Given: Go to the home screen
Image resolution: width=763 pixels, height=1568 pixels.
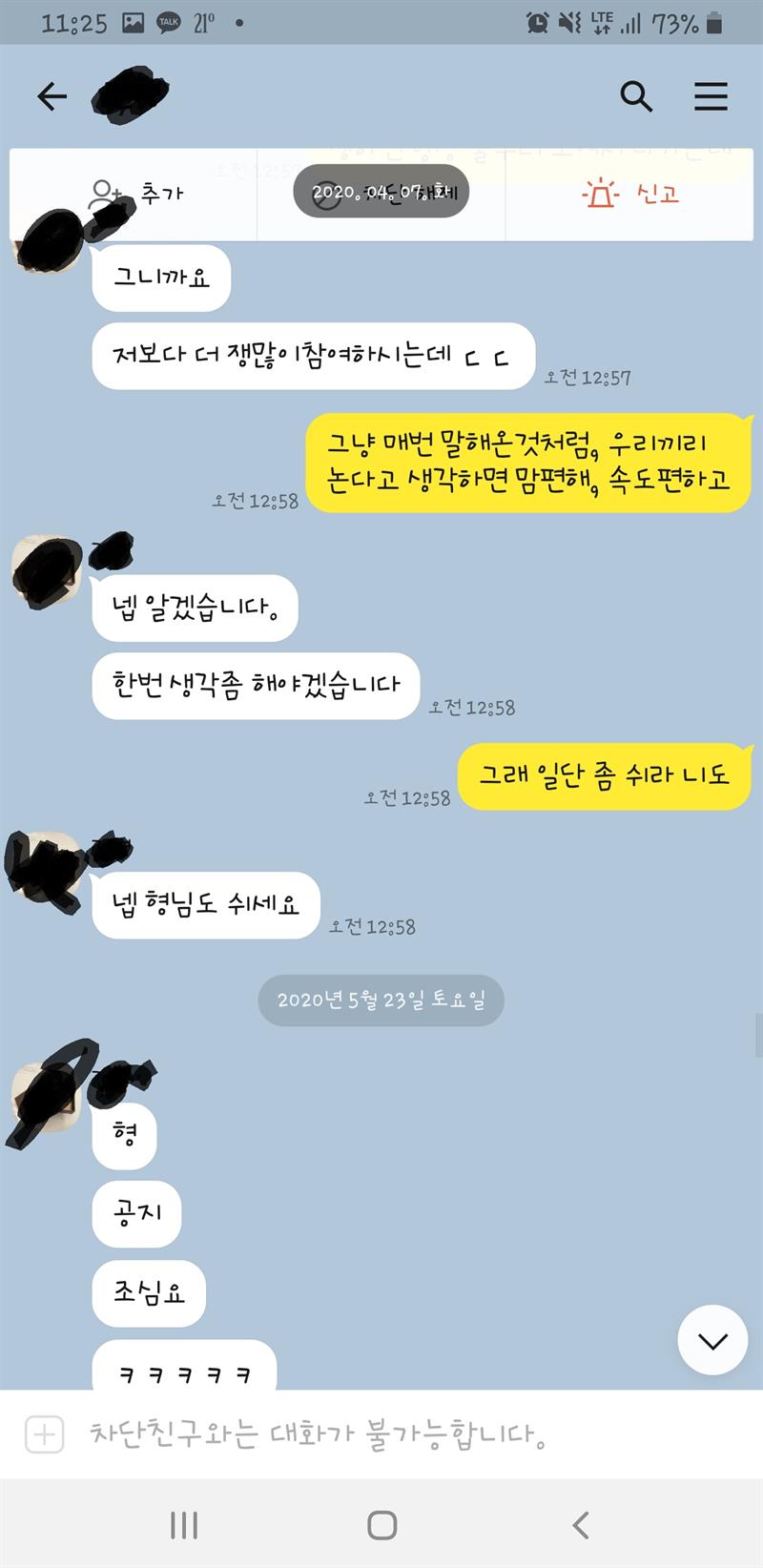Looking at the screenshot, I should pyautogui.click(x=381, y=1525).
